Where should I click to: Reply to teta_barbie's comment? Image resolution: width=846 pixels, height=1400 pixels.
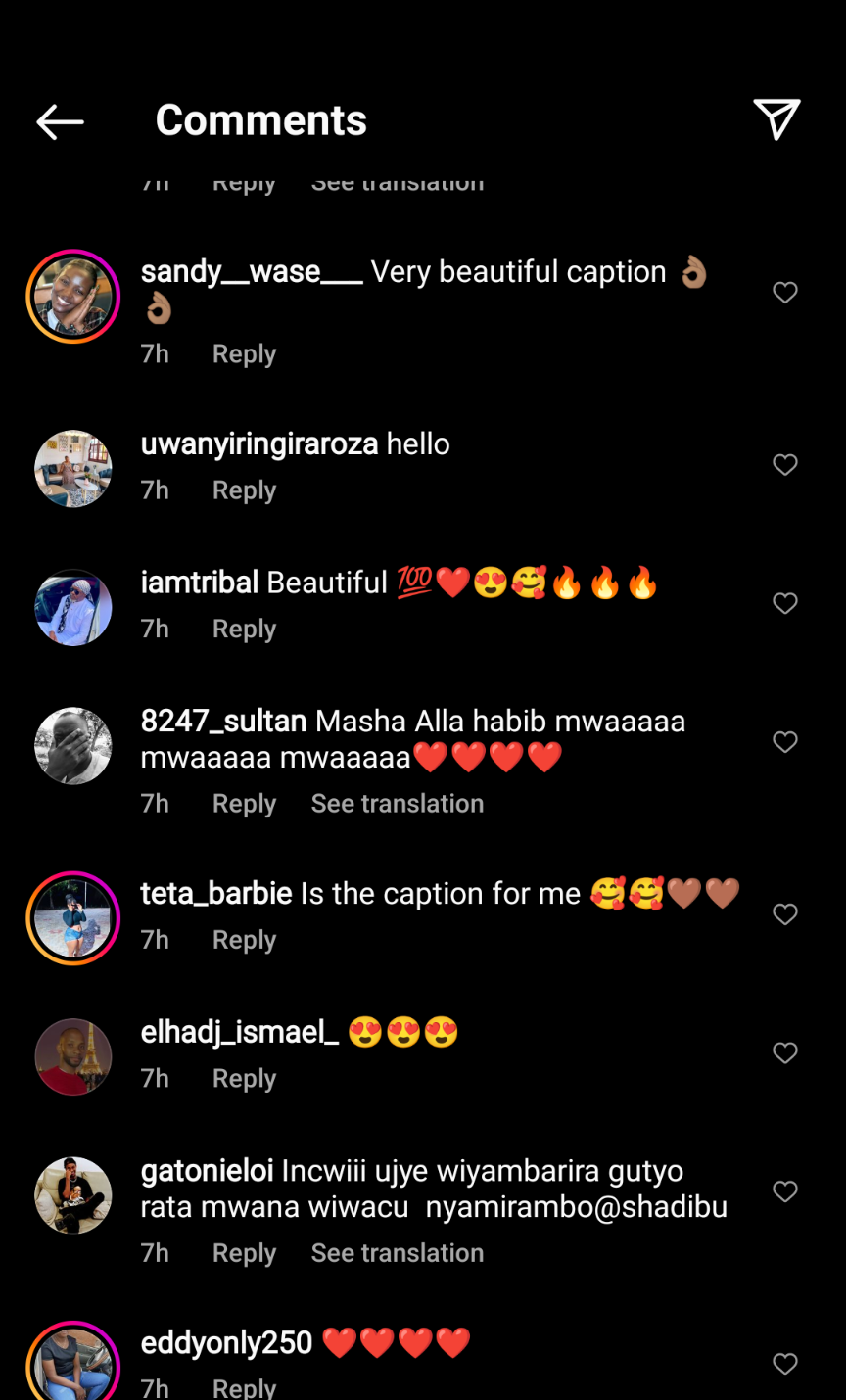pyautogui.click(x=244, y=940)
